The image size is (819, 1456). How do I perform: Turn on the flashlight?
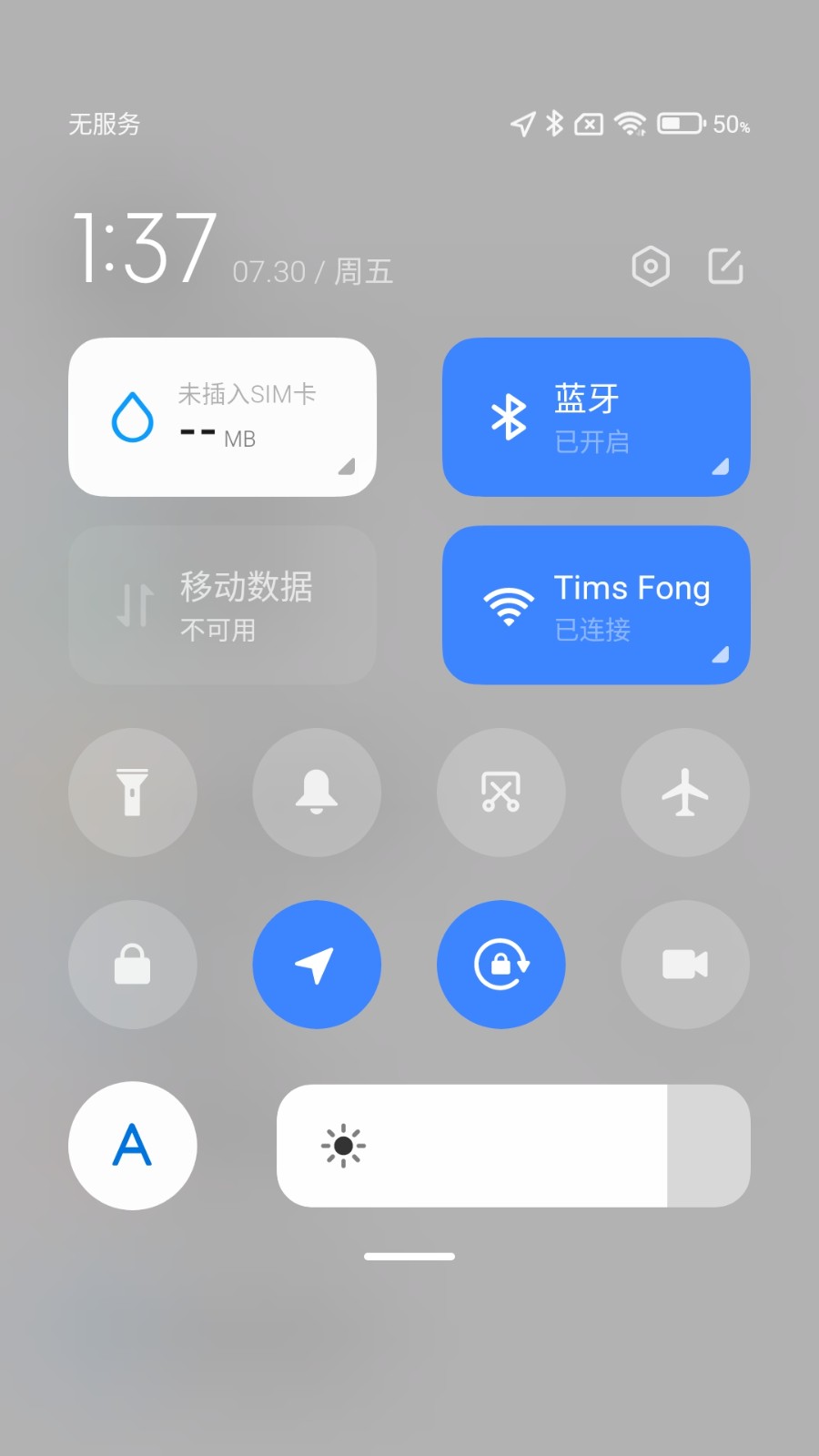point(133,792)
